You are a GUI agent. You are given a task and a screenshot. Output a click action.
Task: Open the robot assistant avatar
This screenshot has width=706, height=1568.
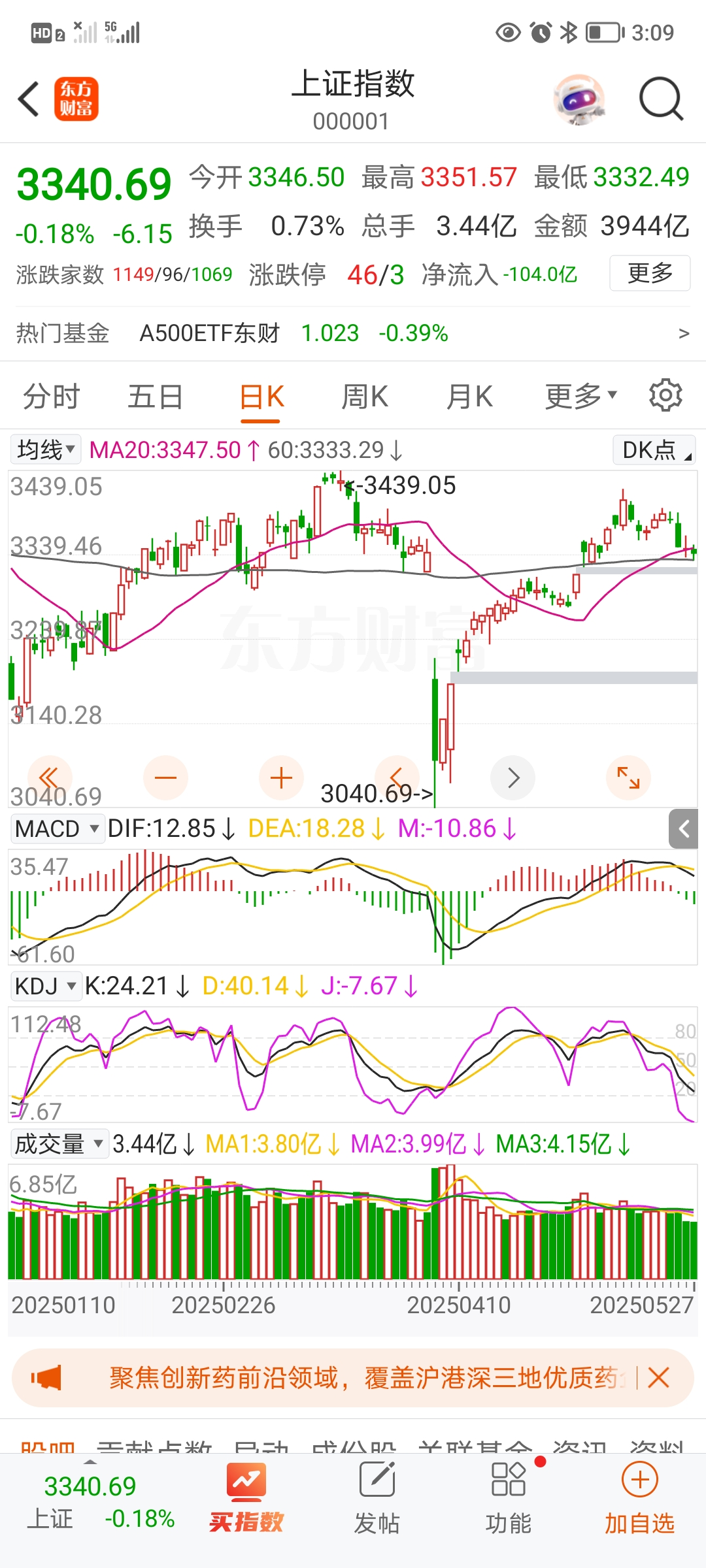pyautogui.click(x=579, y=99)
